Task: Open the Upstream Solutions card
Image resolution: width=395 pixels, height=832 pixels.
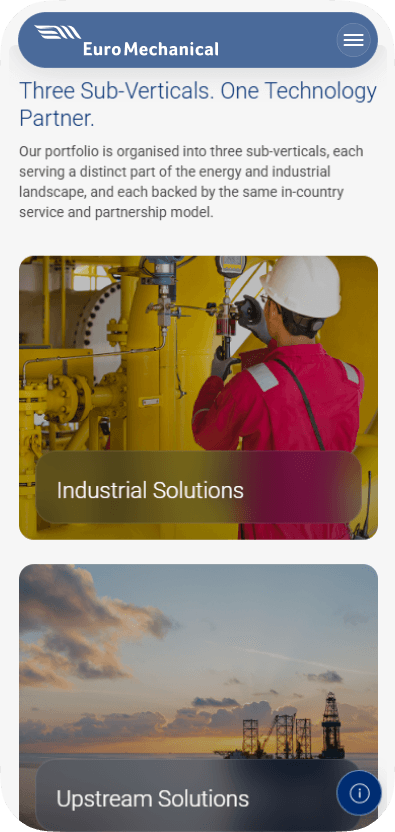Action: tap(199, 697)
